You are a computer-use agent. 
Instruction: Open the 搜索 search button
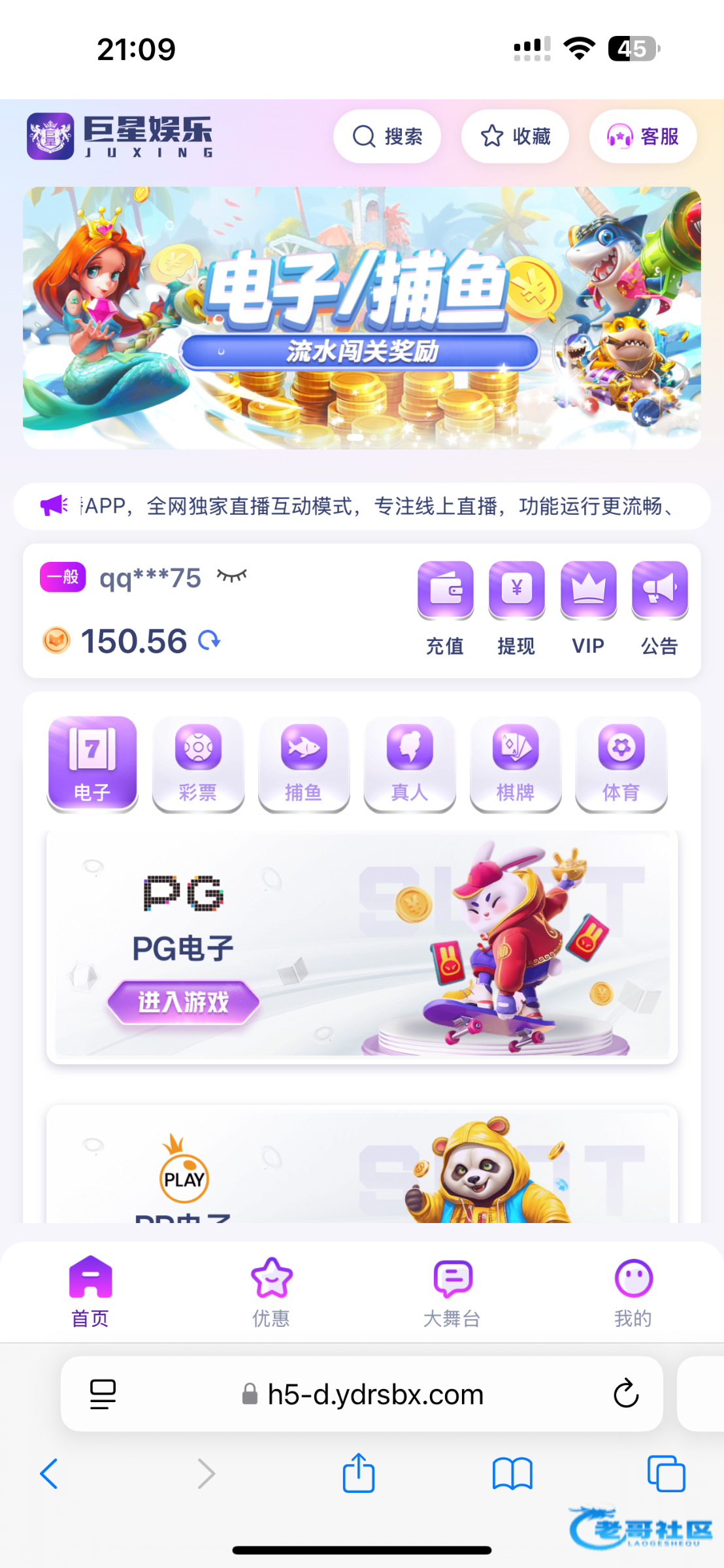point(387,137)
